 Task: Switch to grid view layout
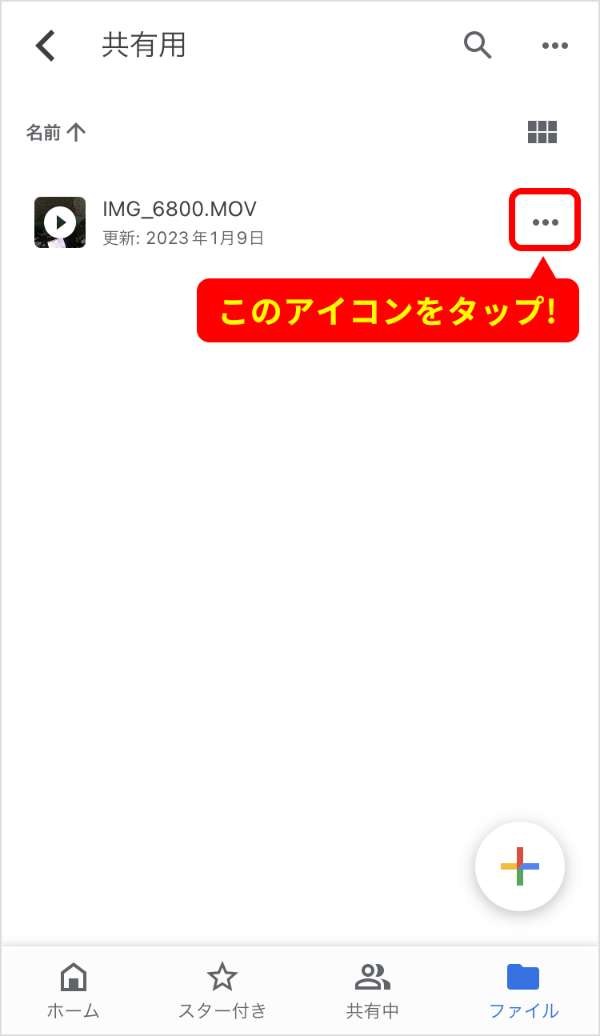[x=542, y=132]
